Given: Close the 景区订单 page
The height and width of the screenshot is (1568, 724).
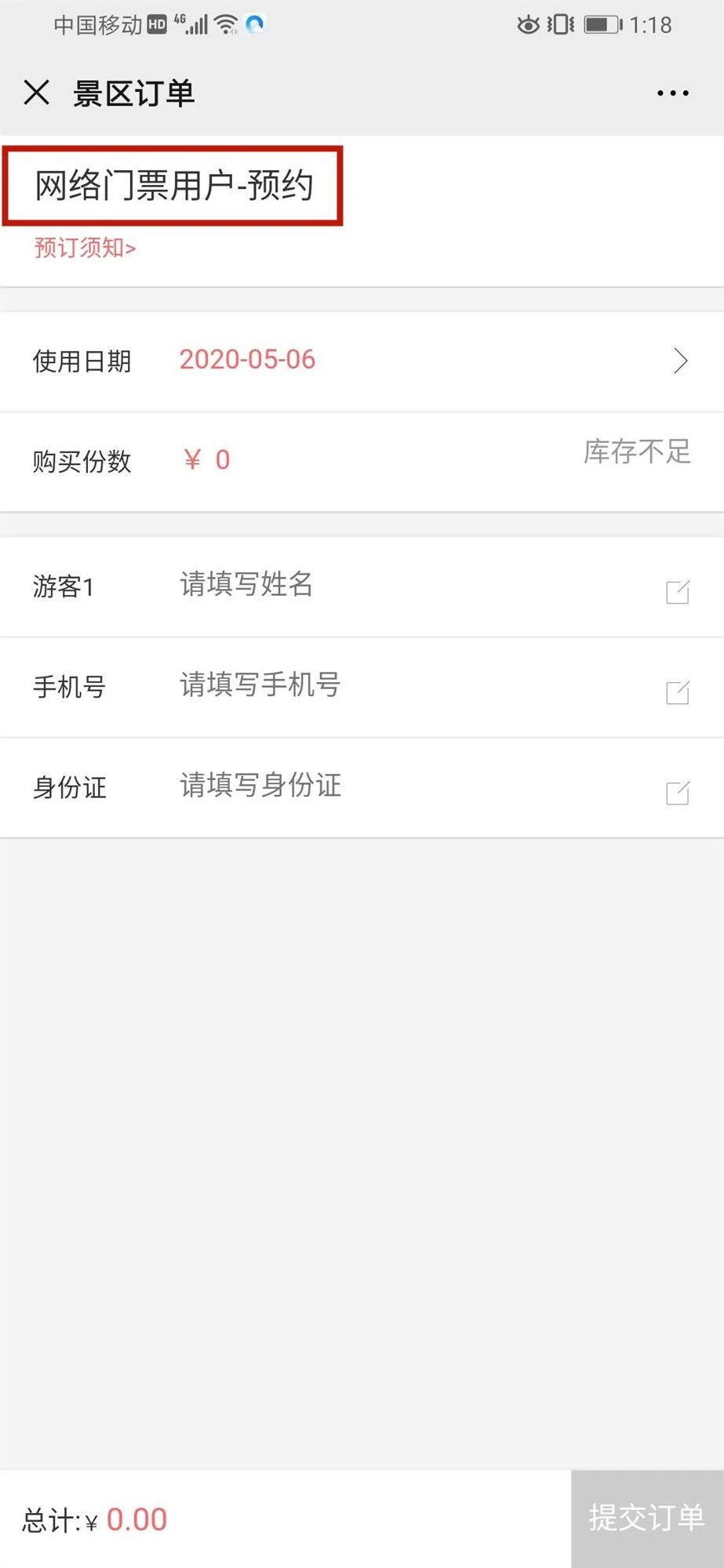Looking at the screenshot, I should [37, 93].
